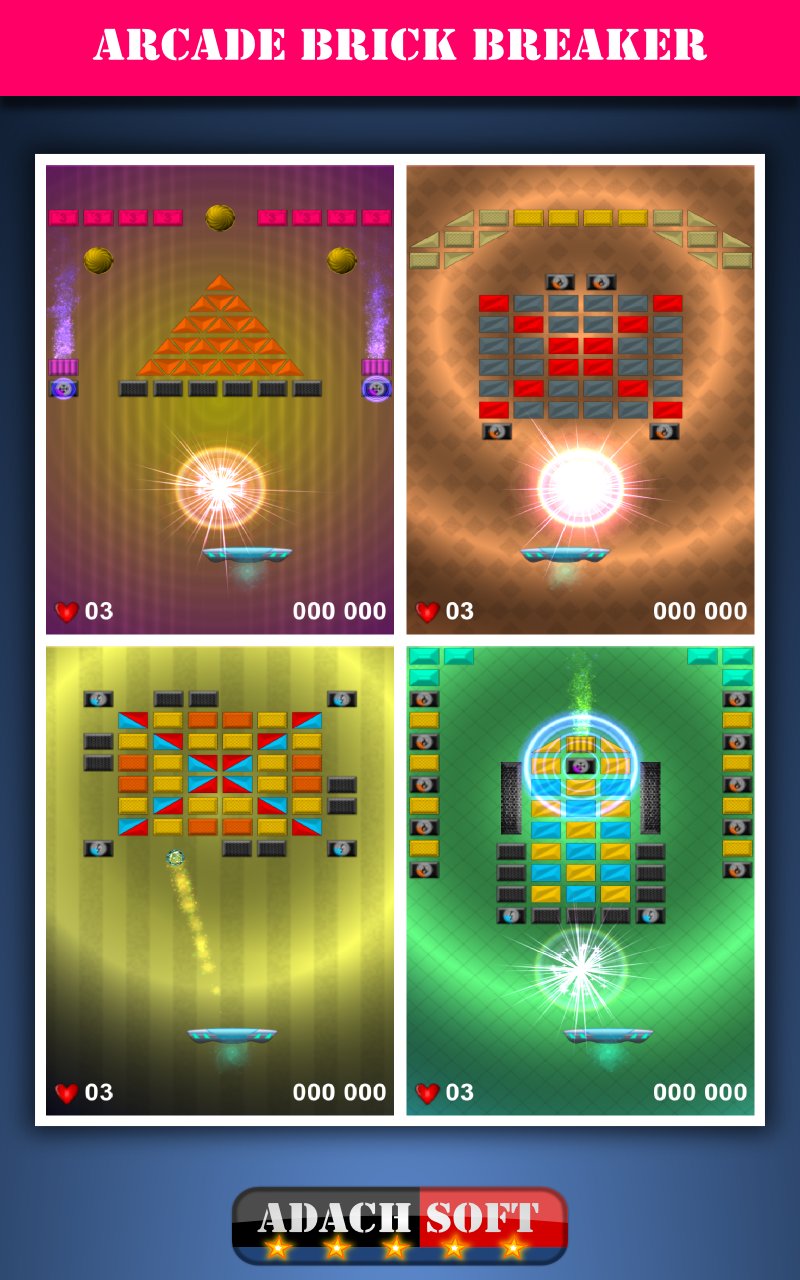Click the glowing ball in the orange level

pyautogui.click(x=578, y=485)
